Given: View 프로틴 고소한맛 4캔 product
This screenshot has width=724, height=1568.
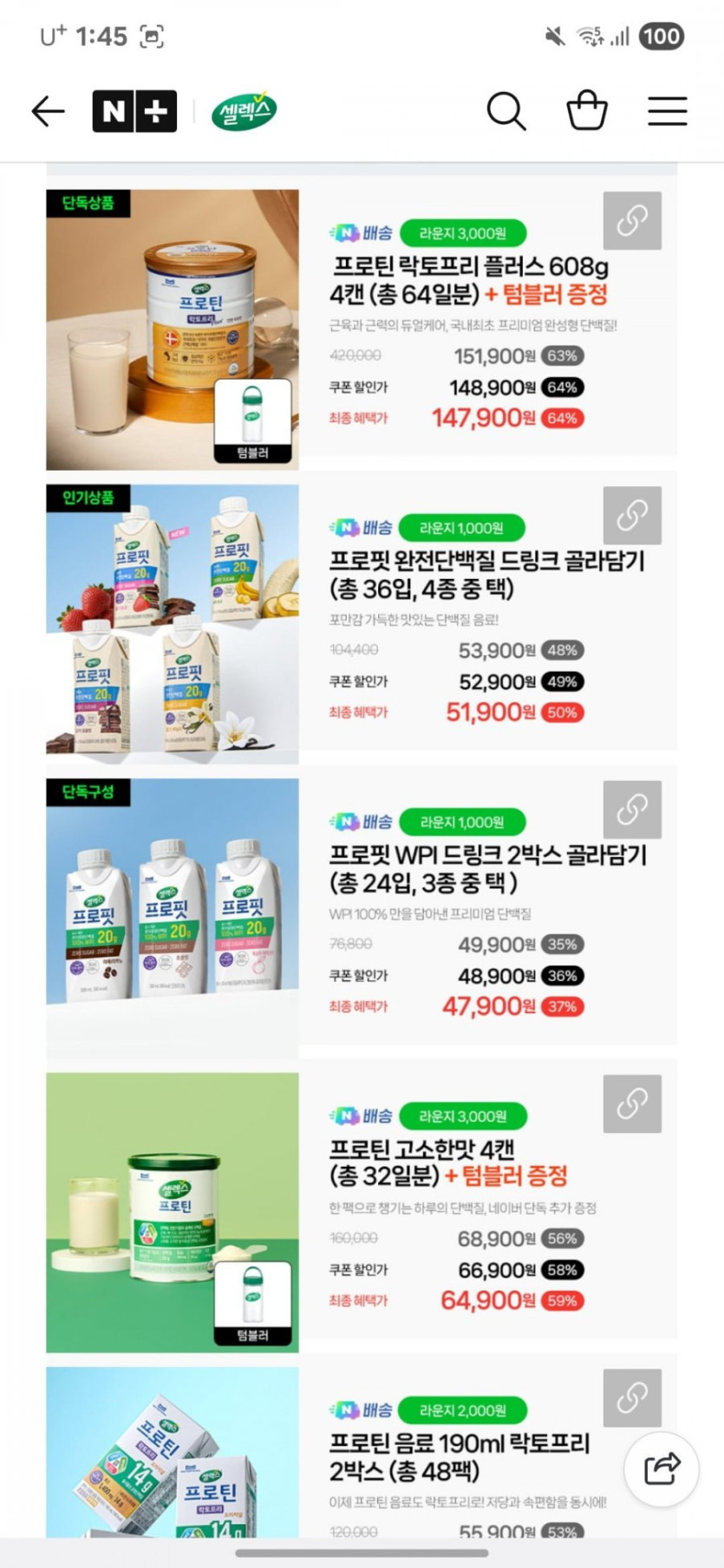Looking at the screenshot, I should pyautogui.click(x=447, y=1162).
